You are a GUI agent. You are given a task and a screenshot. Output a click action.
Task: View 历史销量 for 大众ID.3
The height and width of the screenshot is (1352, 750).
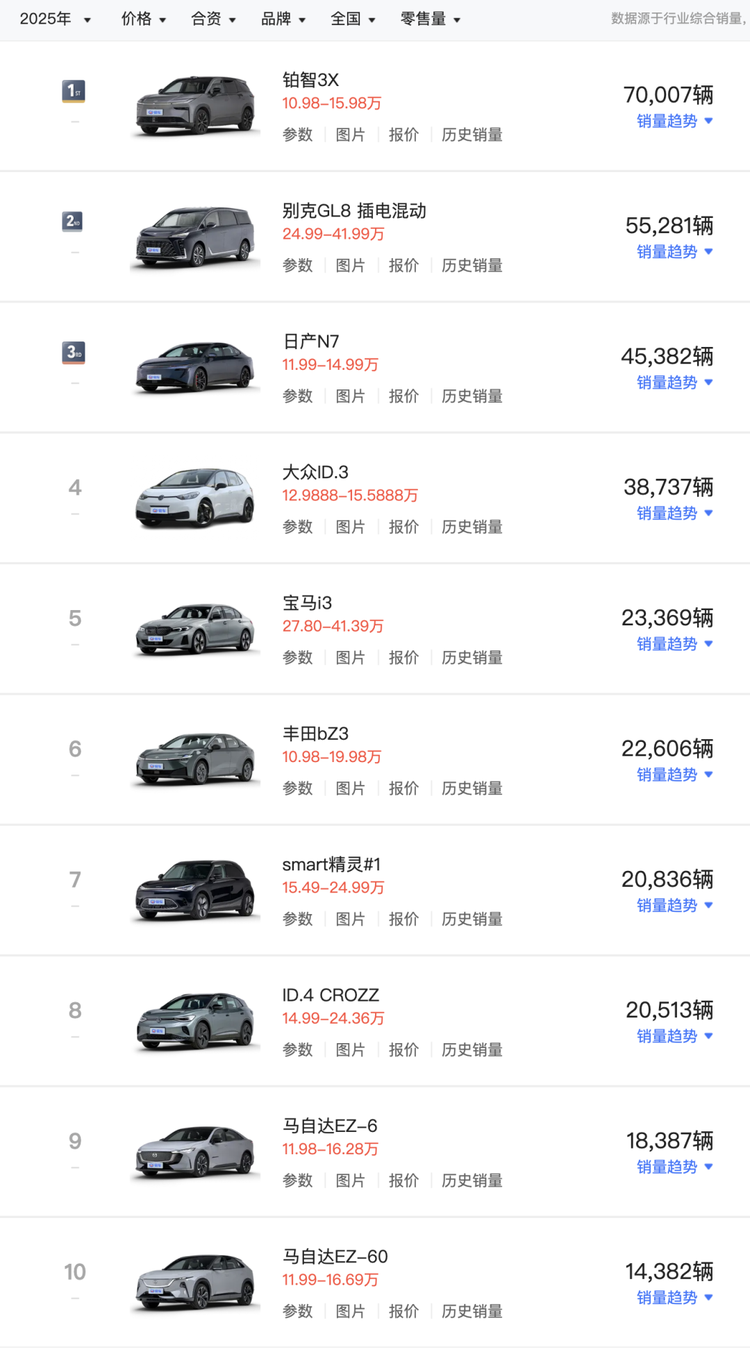pyautogui.click(x=472, y=527)
